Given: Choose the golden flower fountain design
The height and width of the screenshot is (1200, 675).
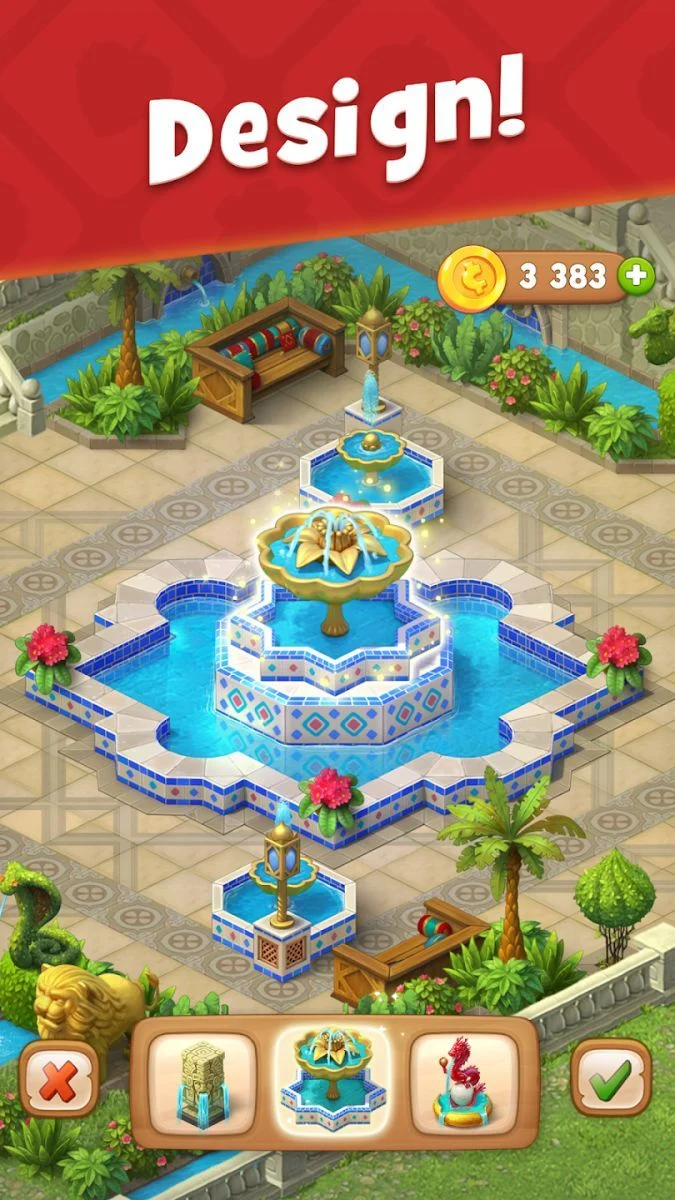Looking at the screenshot, I should (x=333, y=1083).
